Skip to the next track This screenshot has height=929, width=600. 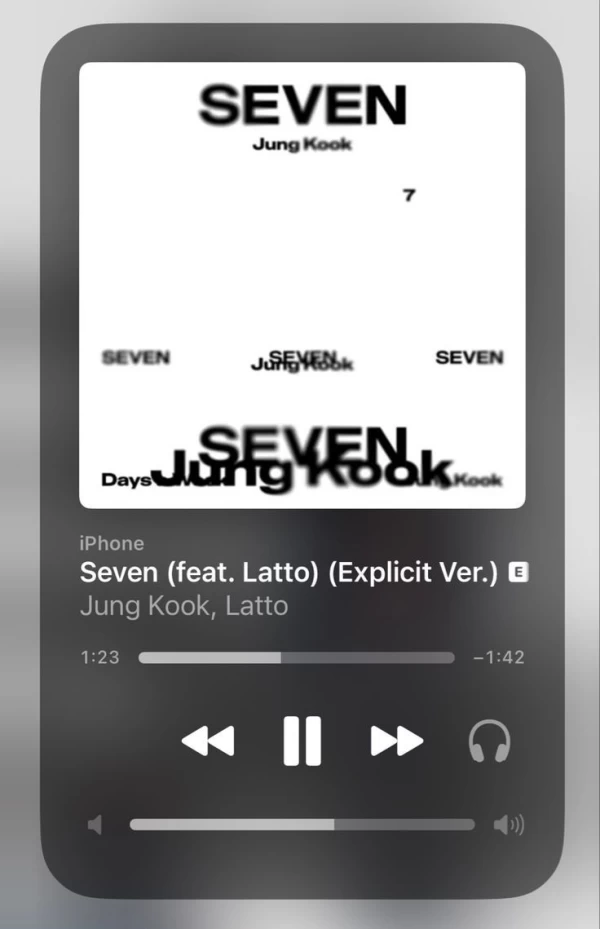396,741
